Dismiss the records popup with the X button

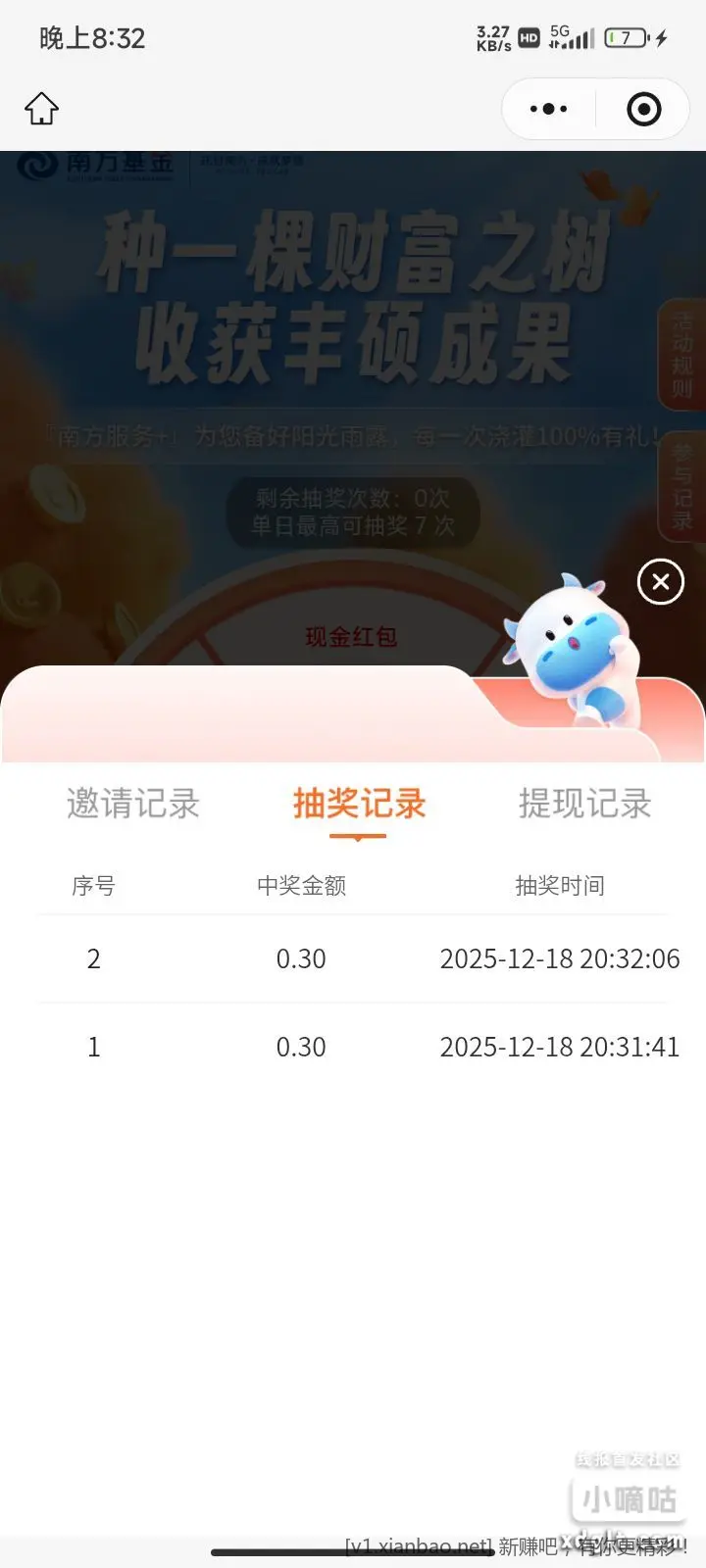(660, 582)
